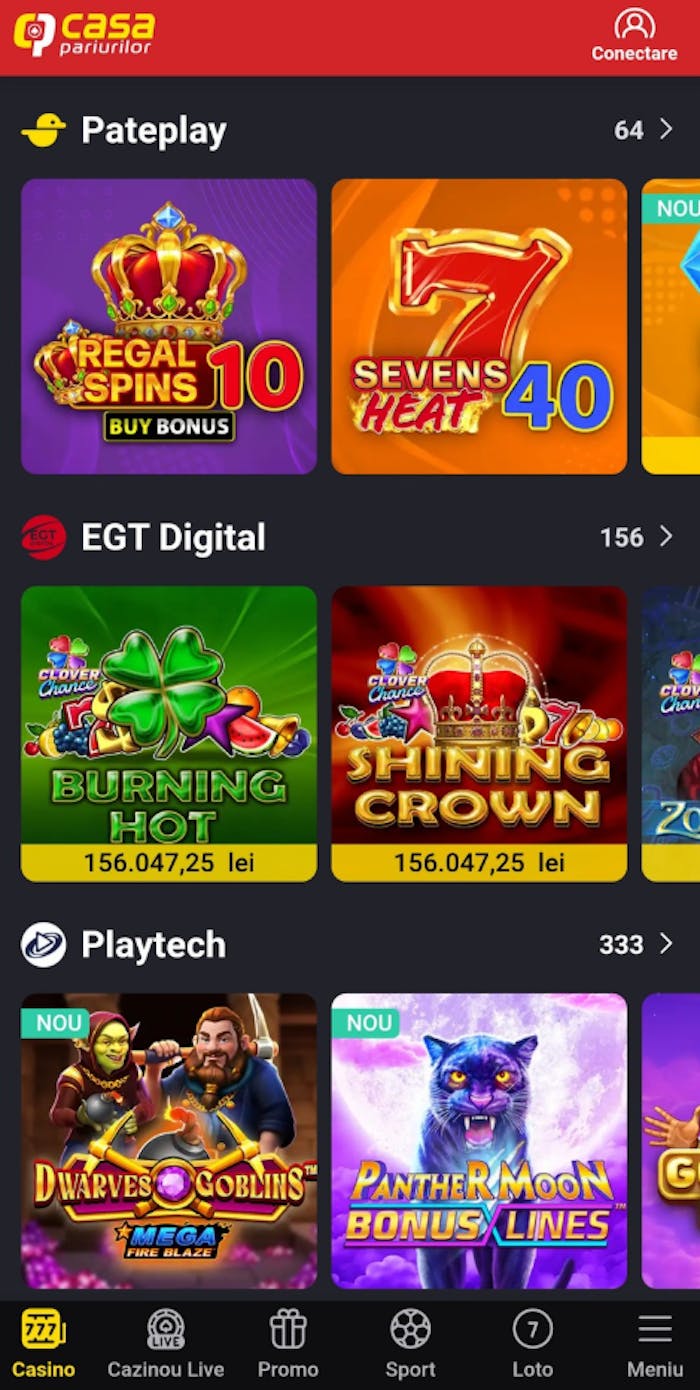This screenshot has width=700, height=1390.
Task: Launch Panther Moon Bonus Lines
Action: (x=479, y=1140)
